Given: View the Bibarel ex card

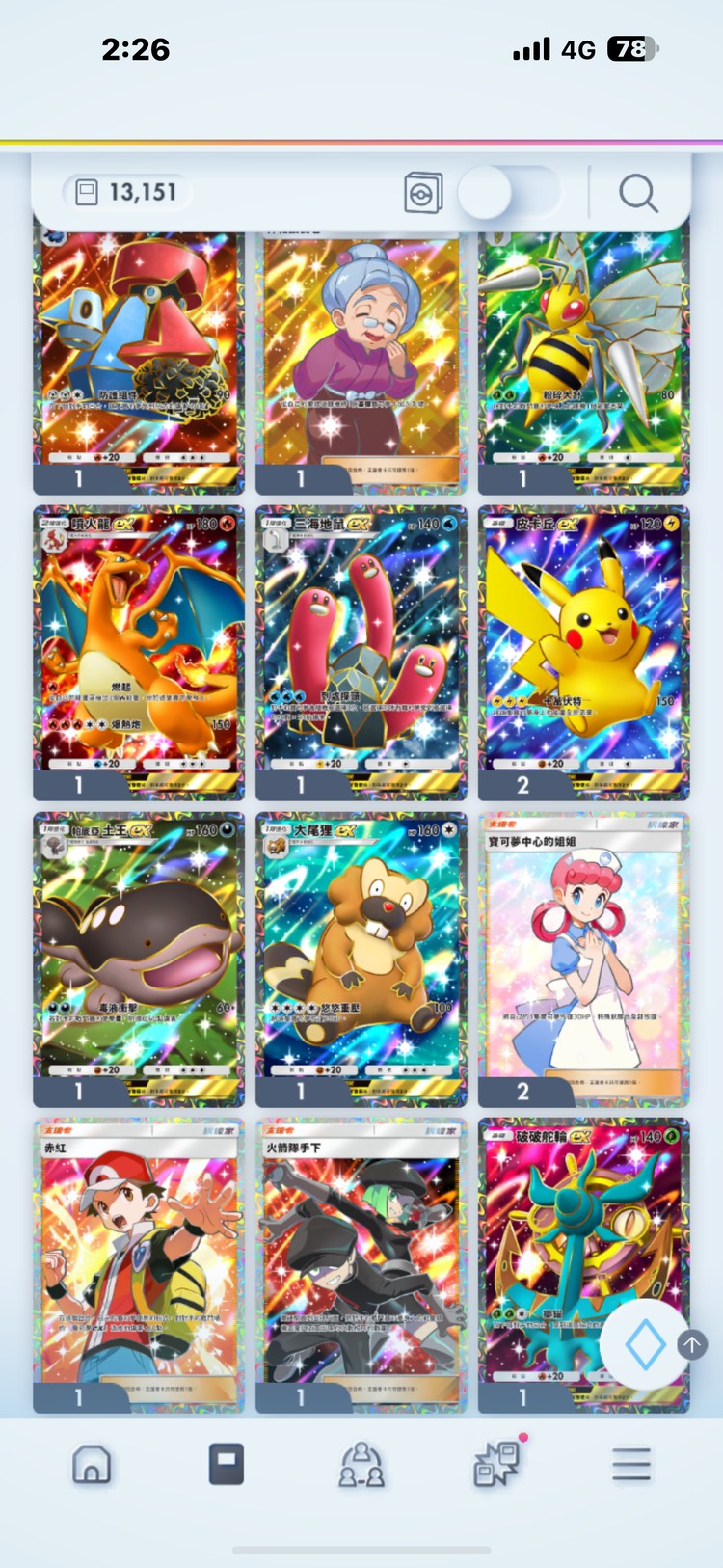Looking at the screenshot, I should tap(361, 948).
